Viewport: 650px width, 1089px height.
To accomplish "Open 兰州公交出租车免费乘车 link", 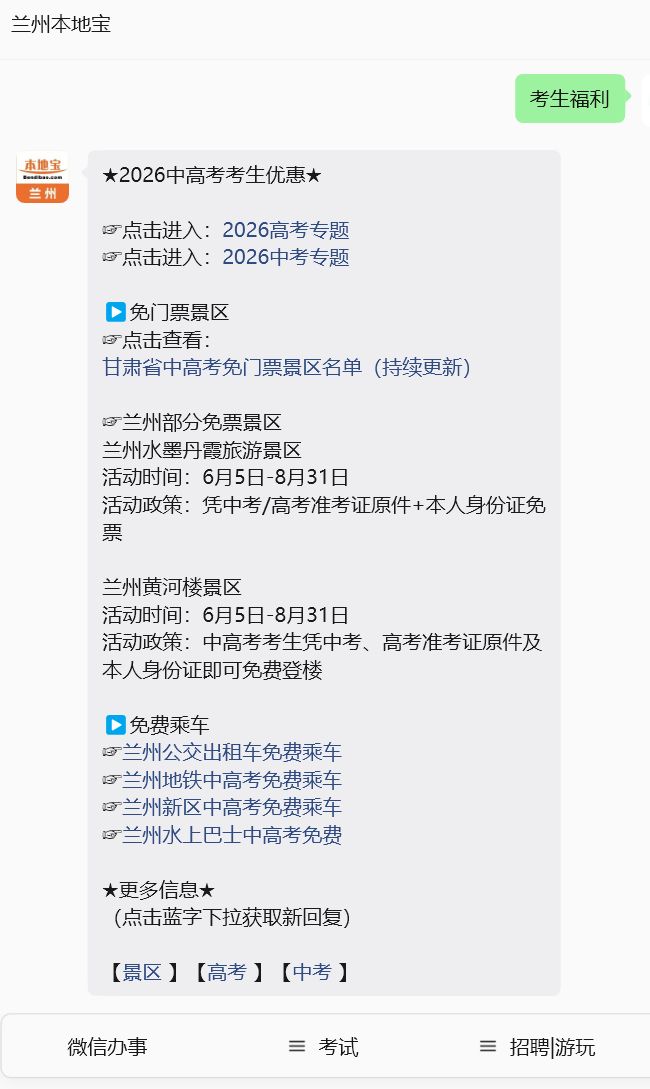I will coord(232,752).
